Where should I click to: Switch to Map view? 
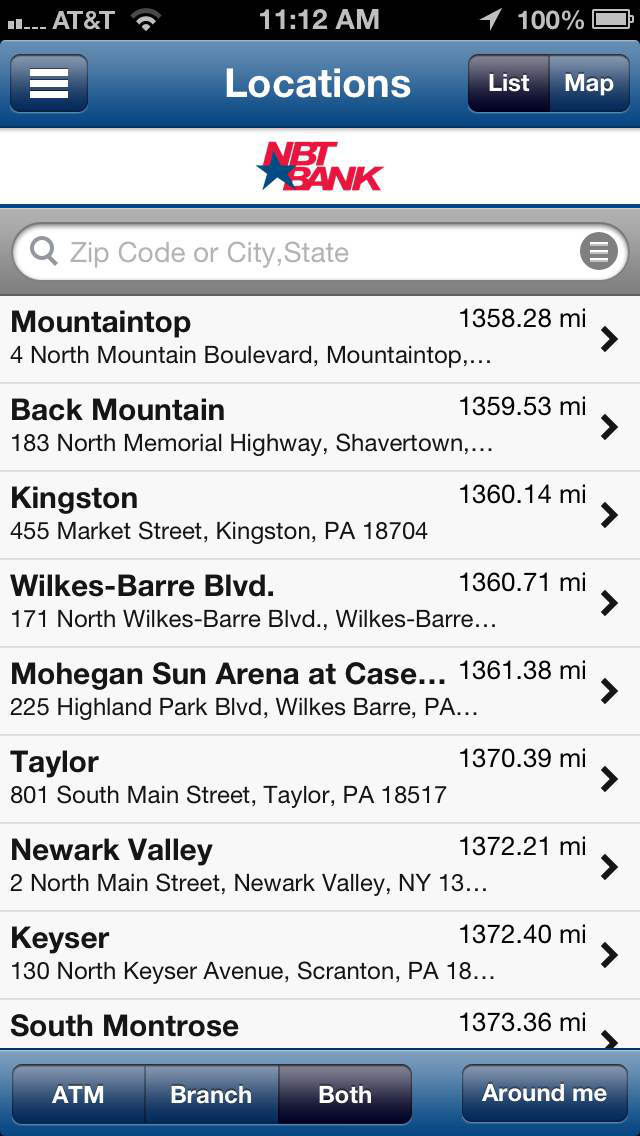(x=589, y=83)
